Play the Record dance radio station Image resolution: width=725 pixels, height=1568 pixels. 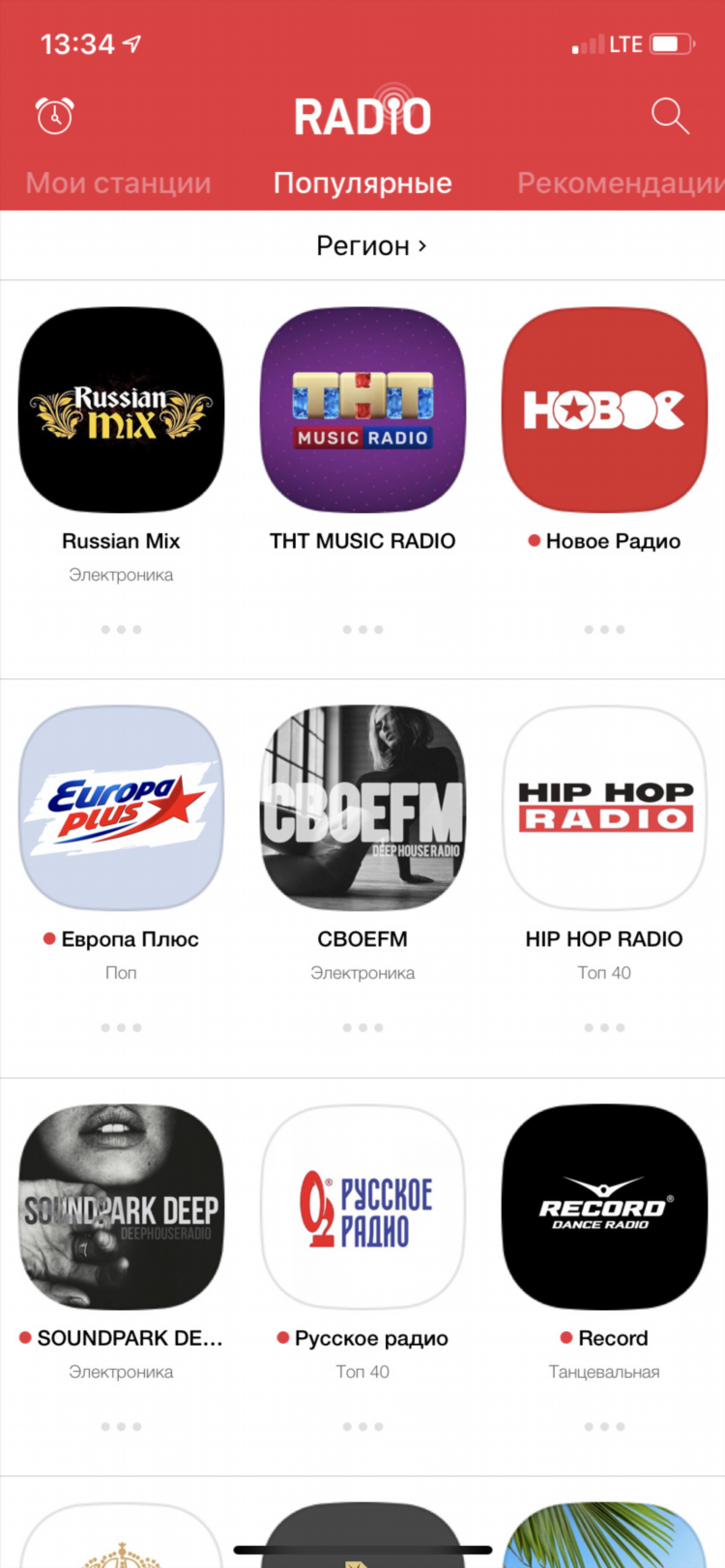pyautogui.click(x=604, y=1208)
